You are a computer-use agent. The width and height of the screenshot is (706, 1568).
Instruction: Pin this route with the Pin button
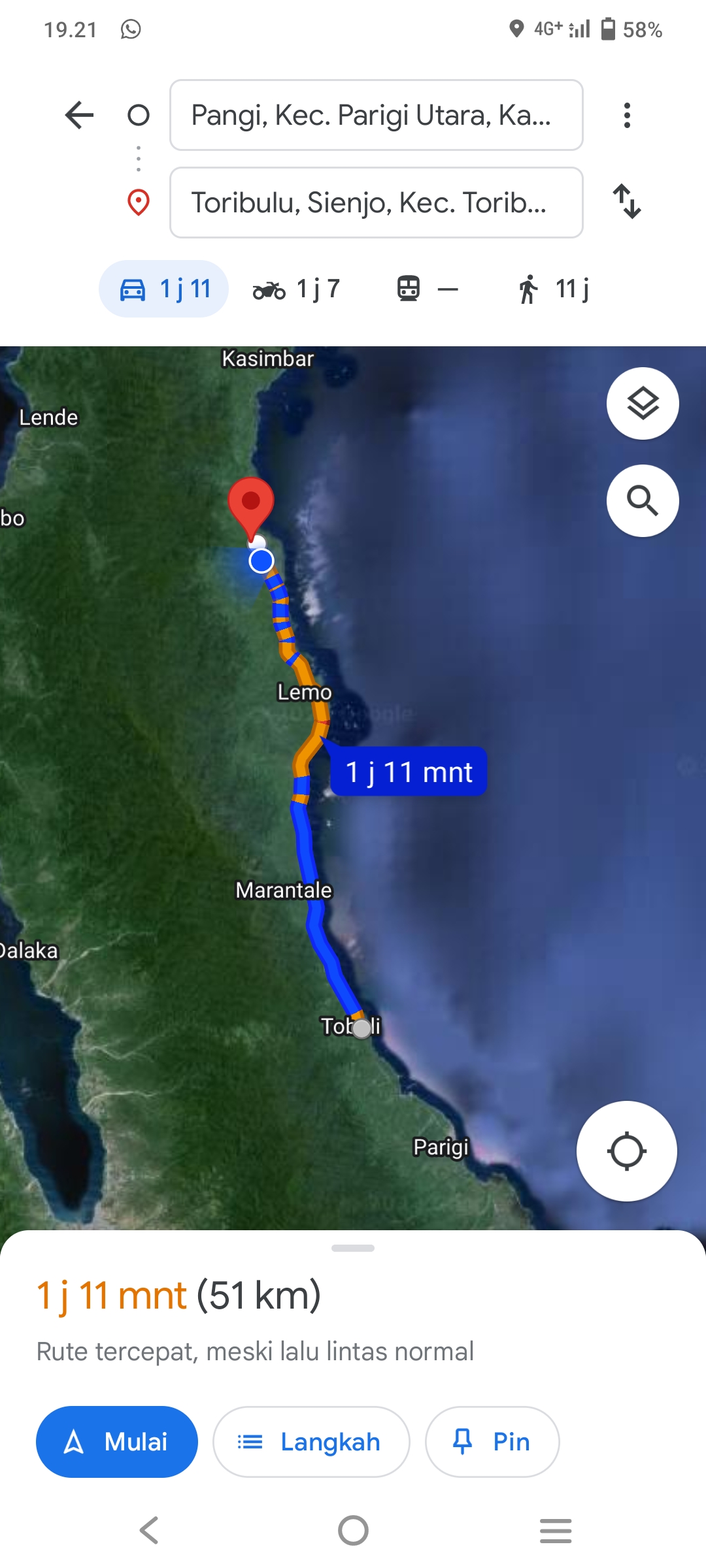click(x=492, y=1441)
